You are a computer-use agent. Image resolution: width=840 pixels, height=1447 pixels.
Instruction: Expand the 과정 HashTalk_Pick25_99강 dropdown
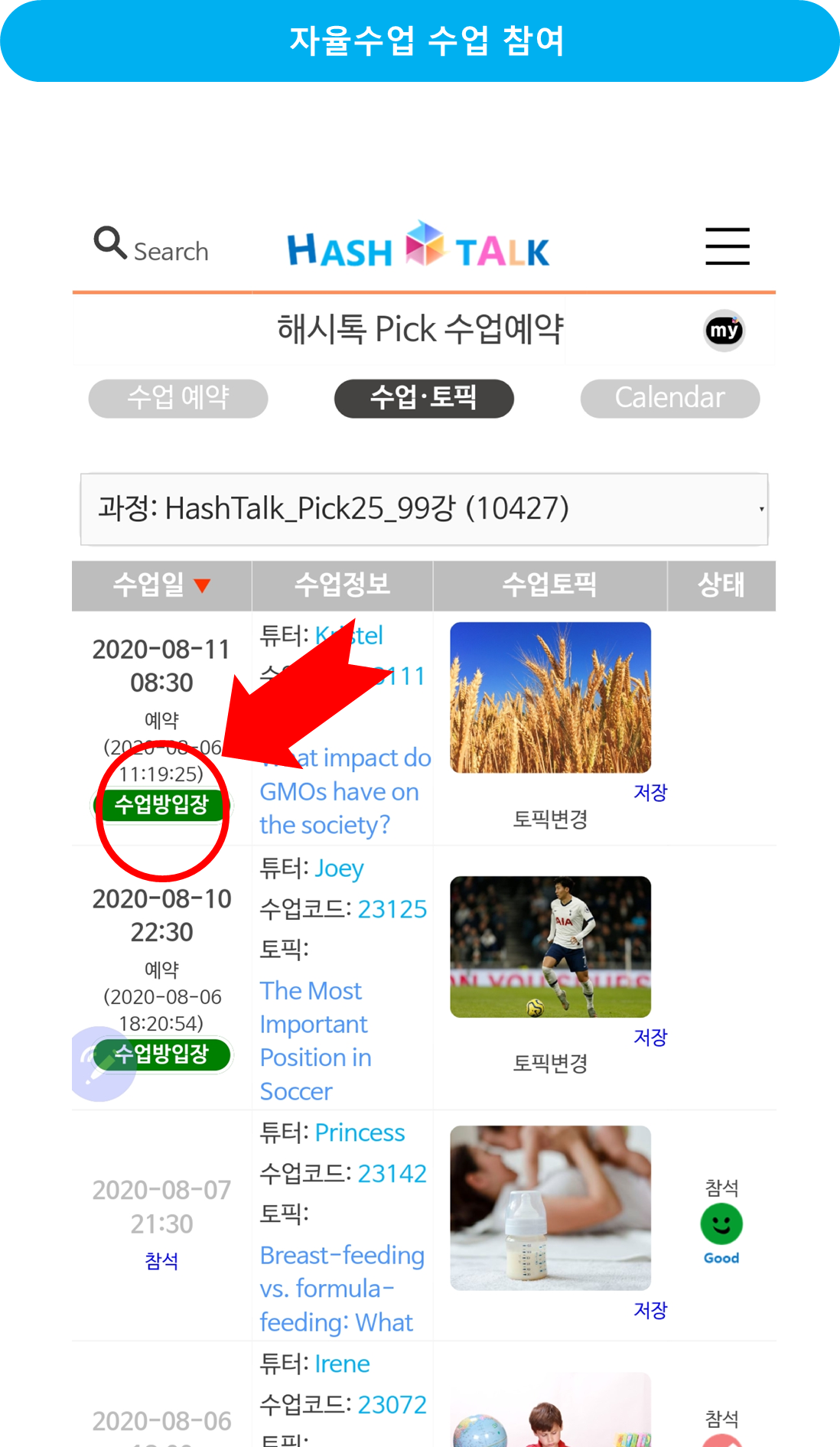[424, 509]
